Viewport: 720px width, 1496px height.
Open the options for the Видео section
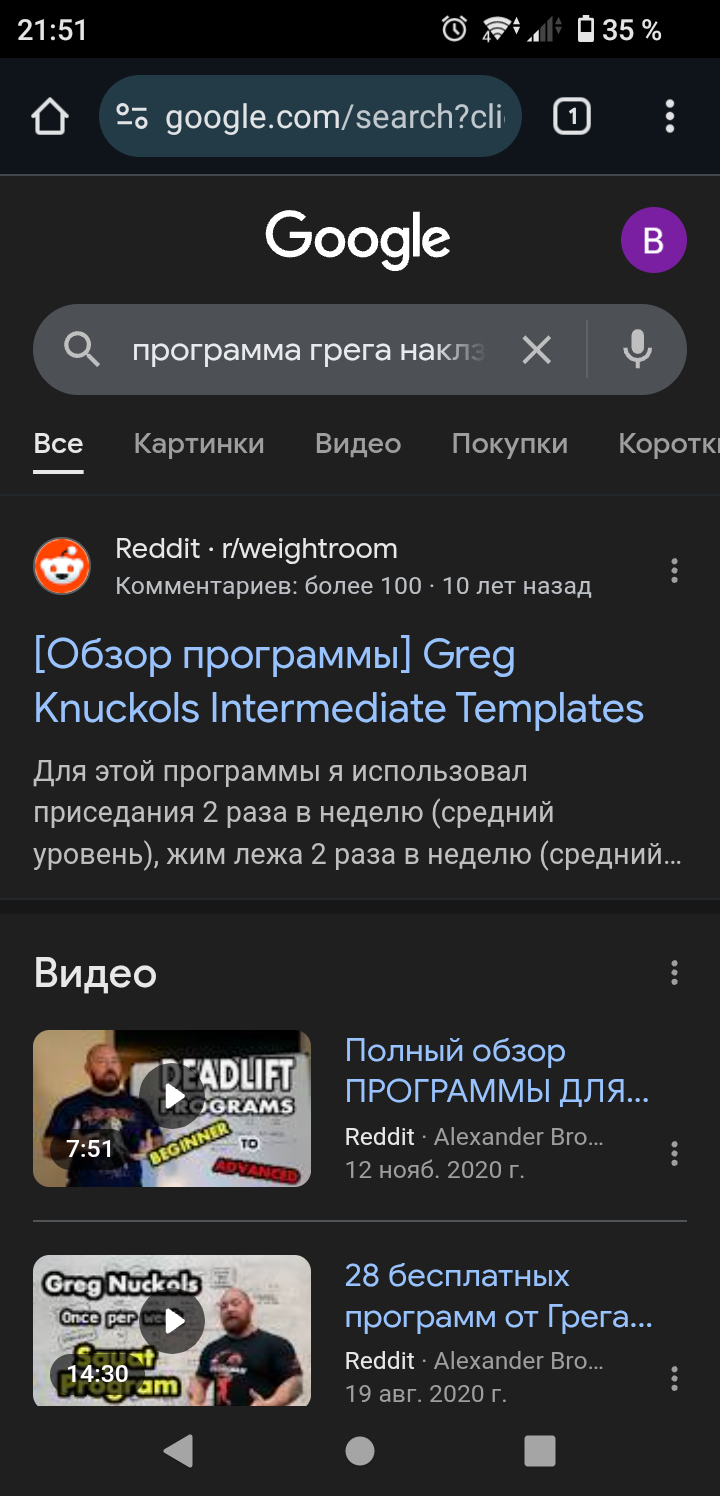click(675, 972)
